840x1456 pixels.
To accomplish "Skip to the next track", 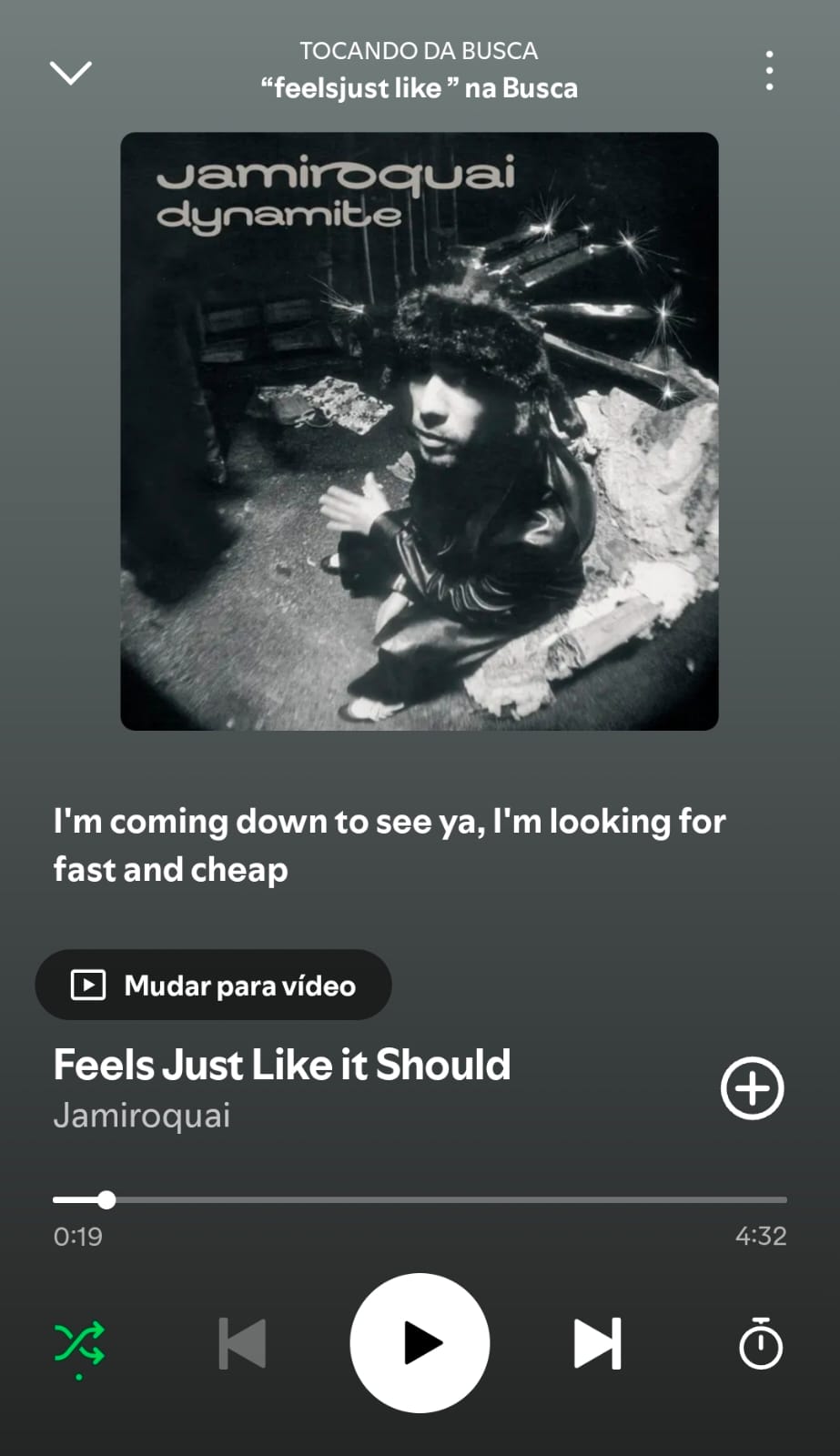I will (596, 1342).
